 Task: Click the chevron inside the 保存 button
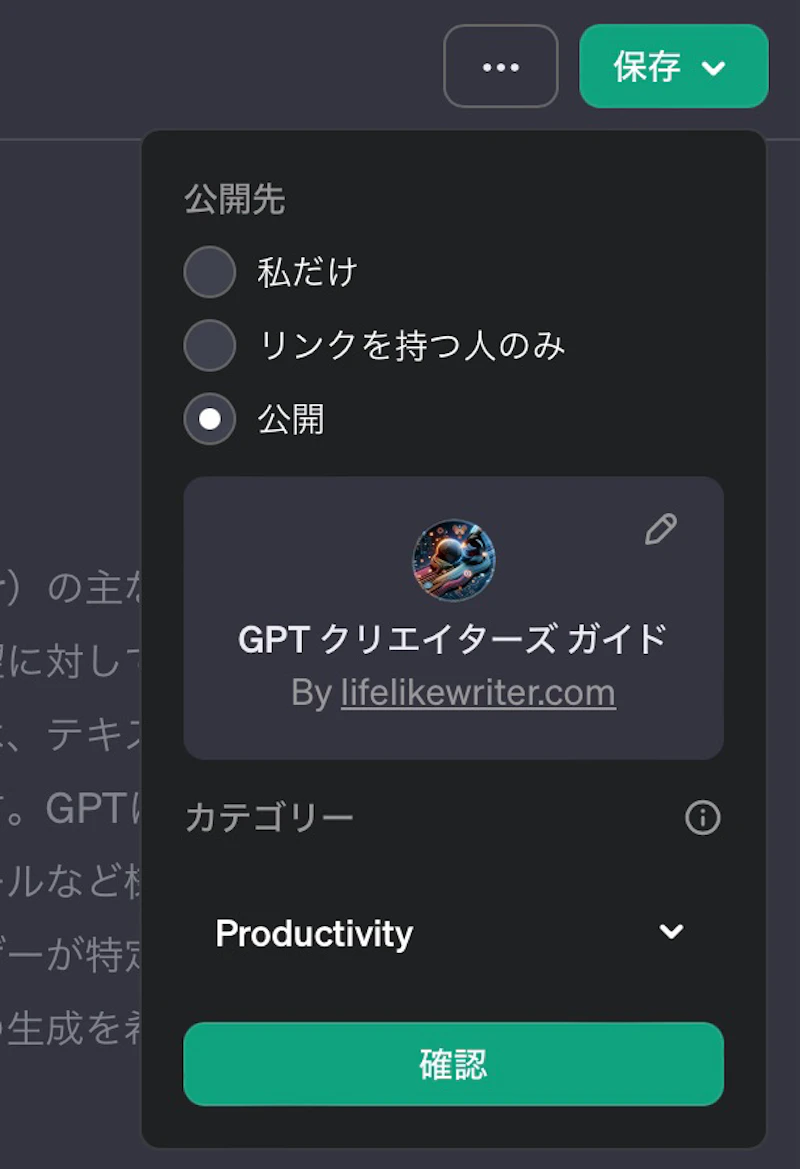pos(714,67)
